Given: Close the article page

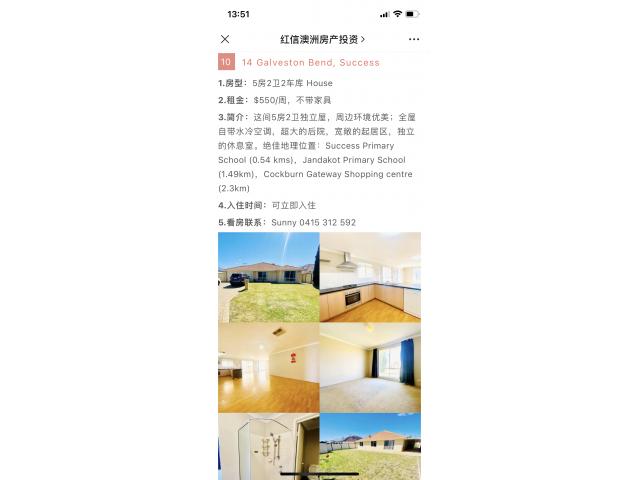Looking at the screenshot, I should click(225, 39).
